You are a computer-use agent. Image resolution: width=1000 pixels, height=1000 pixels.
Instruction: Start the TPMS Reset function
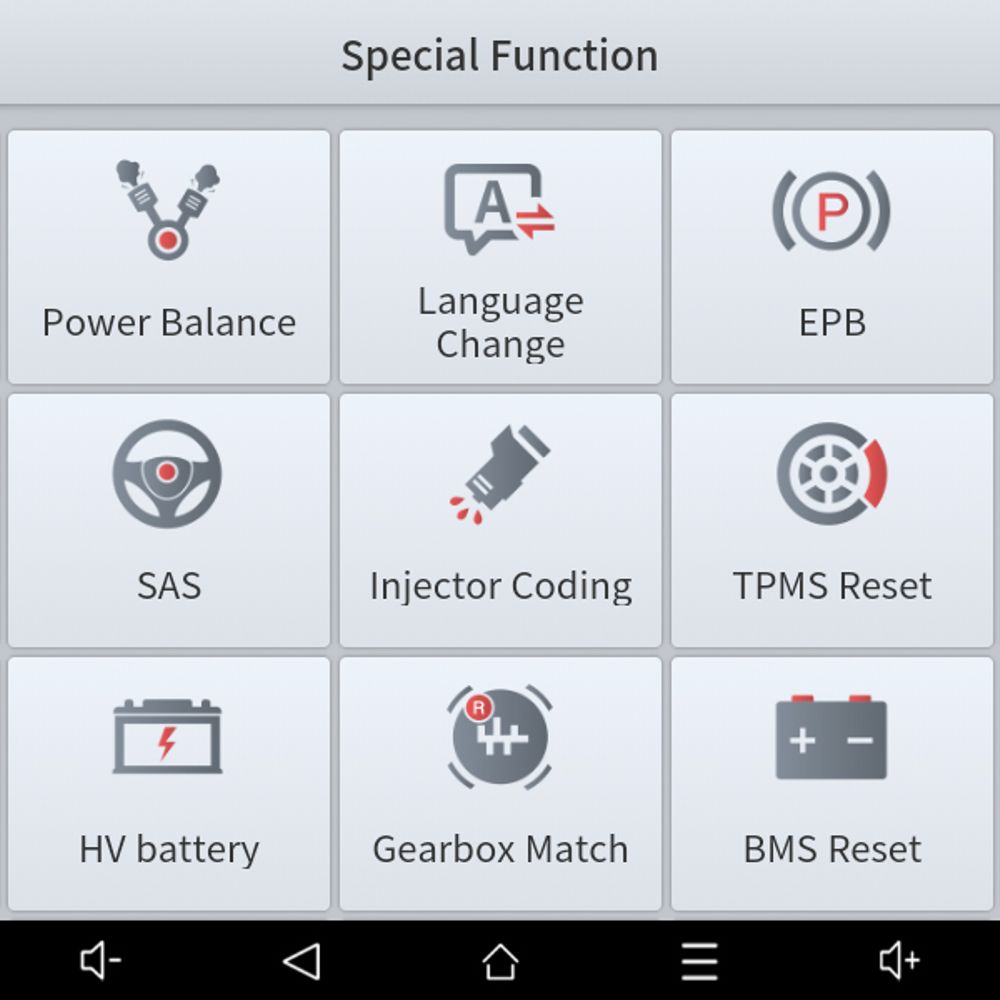(x=832, y=520)
